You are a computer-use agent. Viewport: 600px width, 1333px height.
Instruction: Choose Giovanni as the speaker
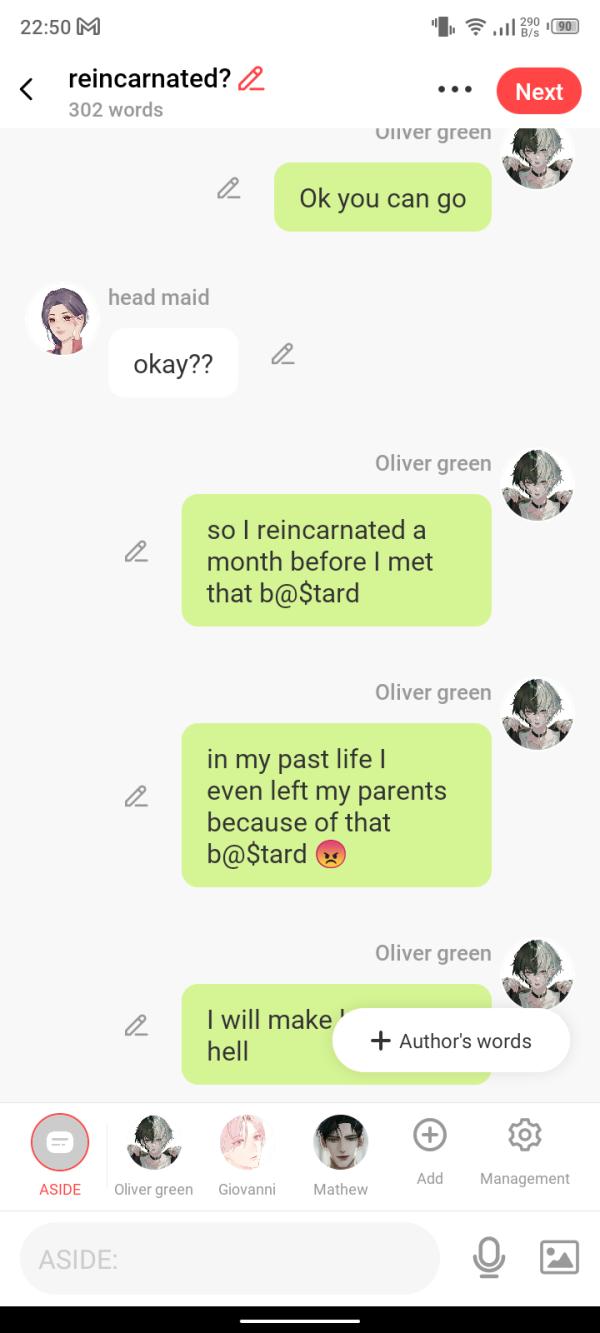click(x=247, y=1143)
